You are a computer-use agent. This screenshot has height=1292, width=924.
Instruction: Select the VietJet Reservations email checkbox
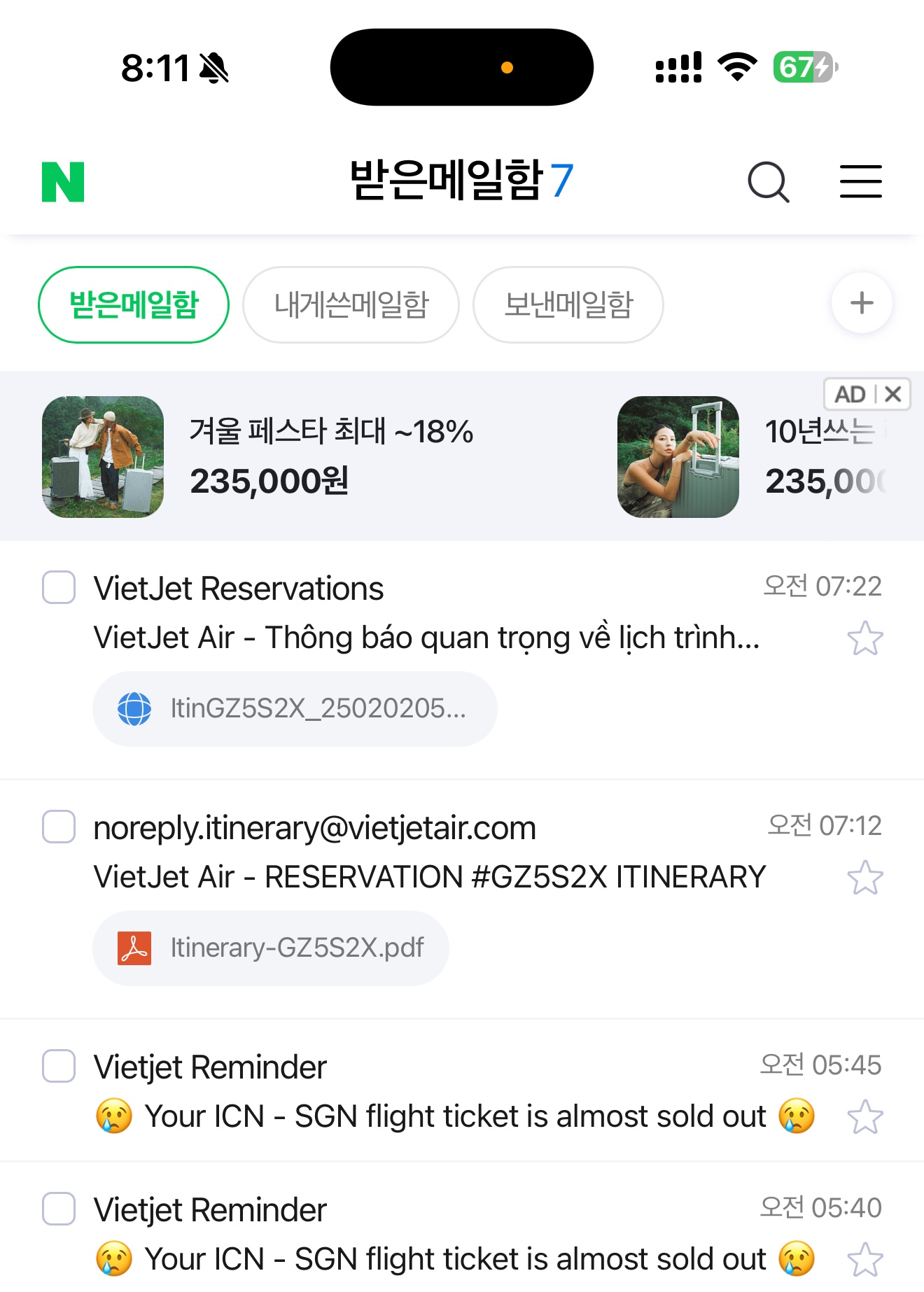pyautogui.click(x=59, y=587)
